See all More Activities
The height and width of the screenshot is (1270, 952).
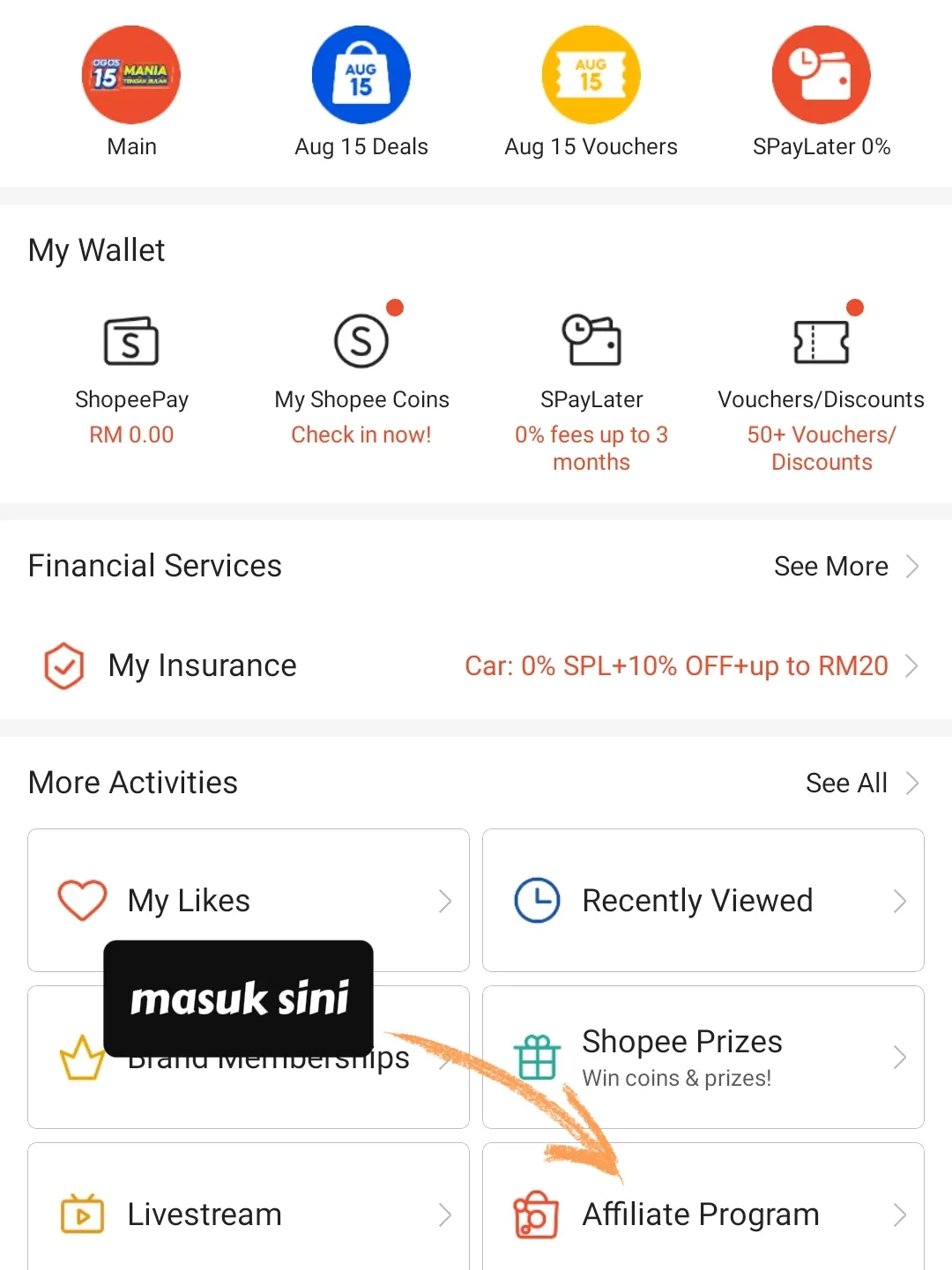pos(860,783)
